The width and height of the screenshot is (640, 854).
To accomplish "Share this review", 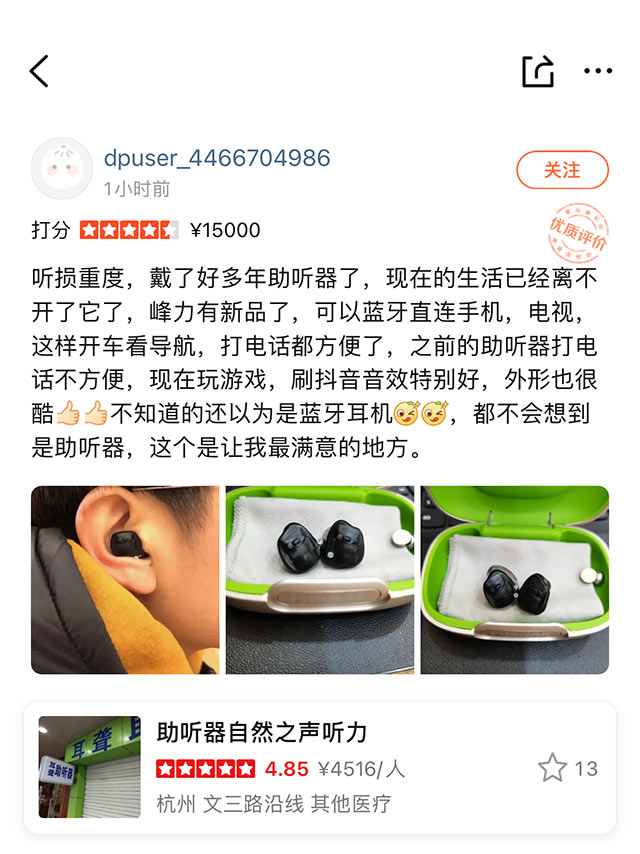I will click(x=537, y=71).
